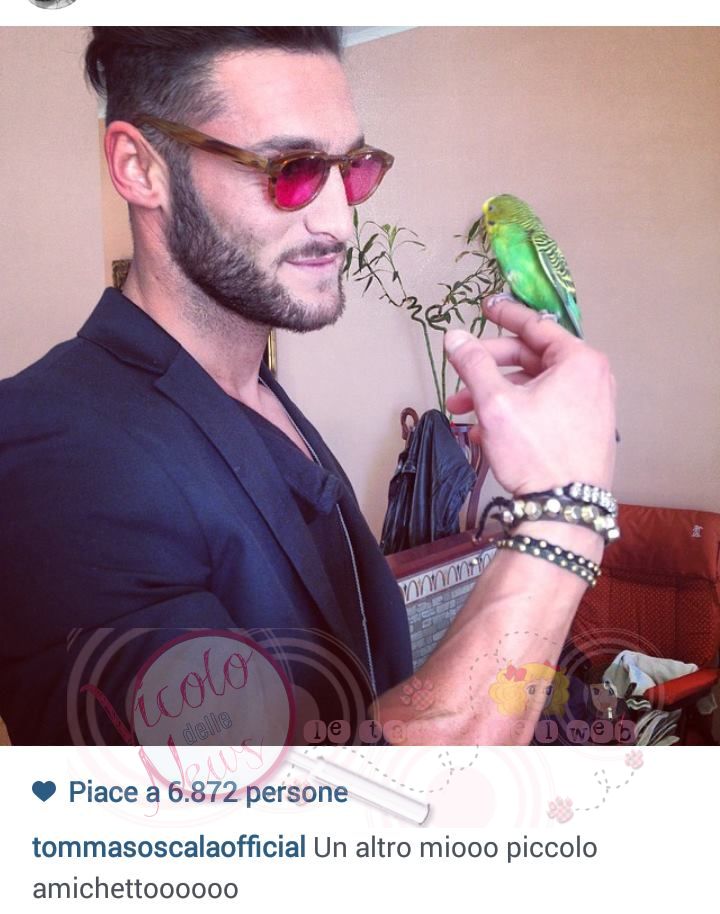
Task: Open the post photo with the parakeet
Action: (360, 385)
